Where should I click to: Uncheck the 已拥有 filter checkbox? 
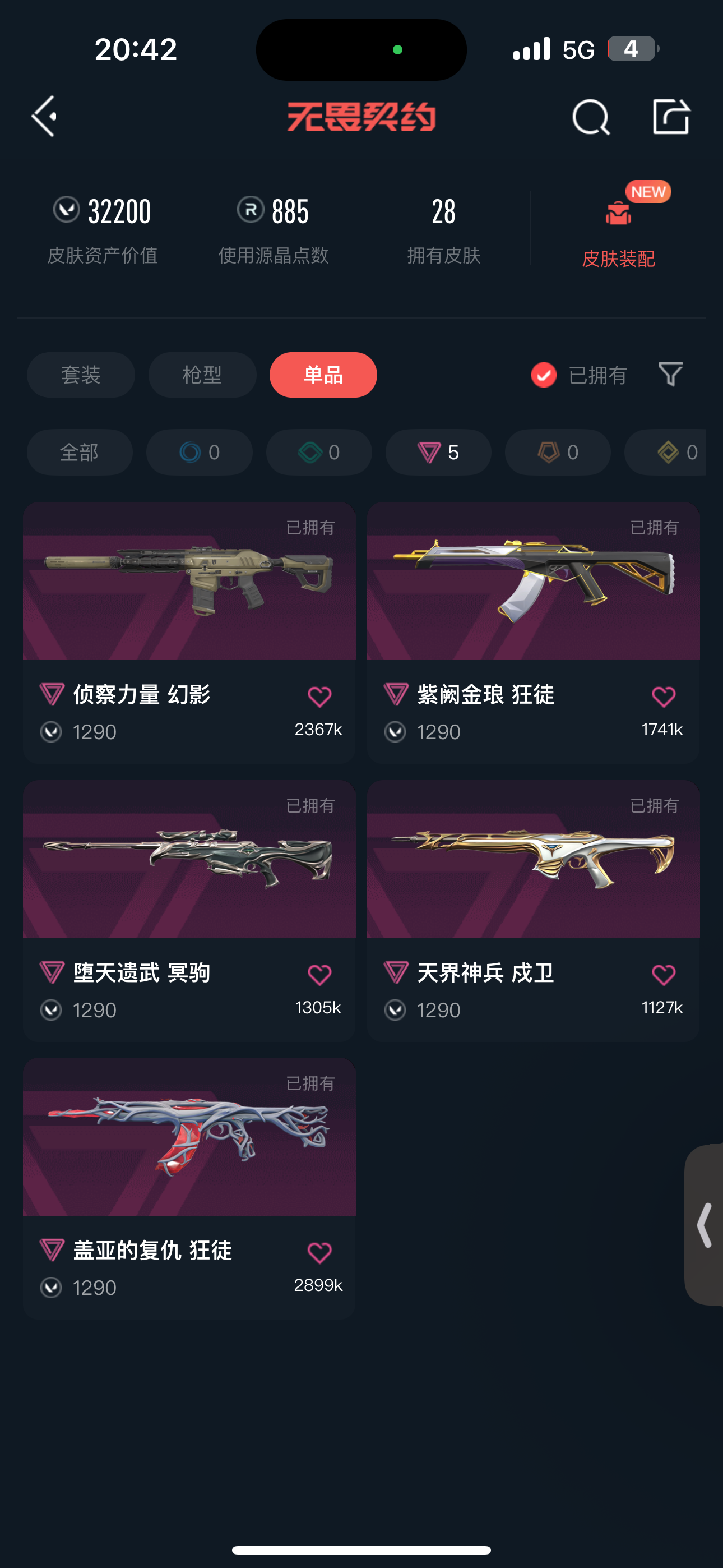point(544,375)
